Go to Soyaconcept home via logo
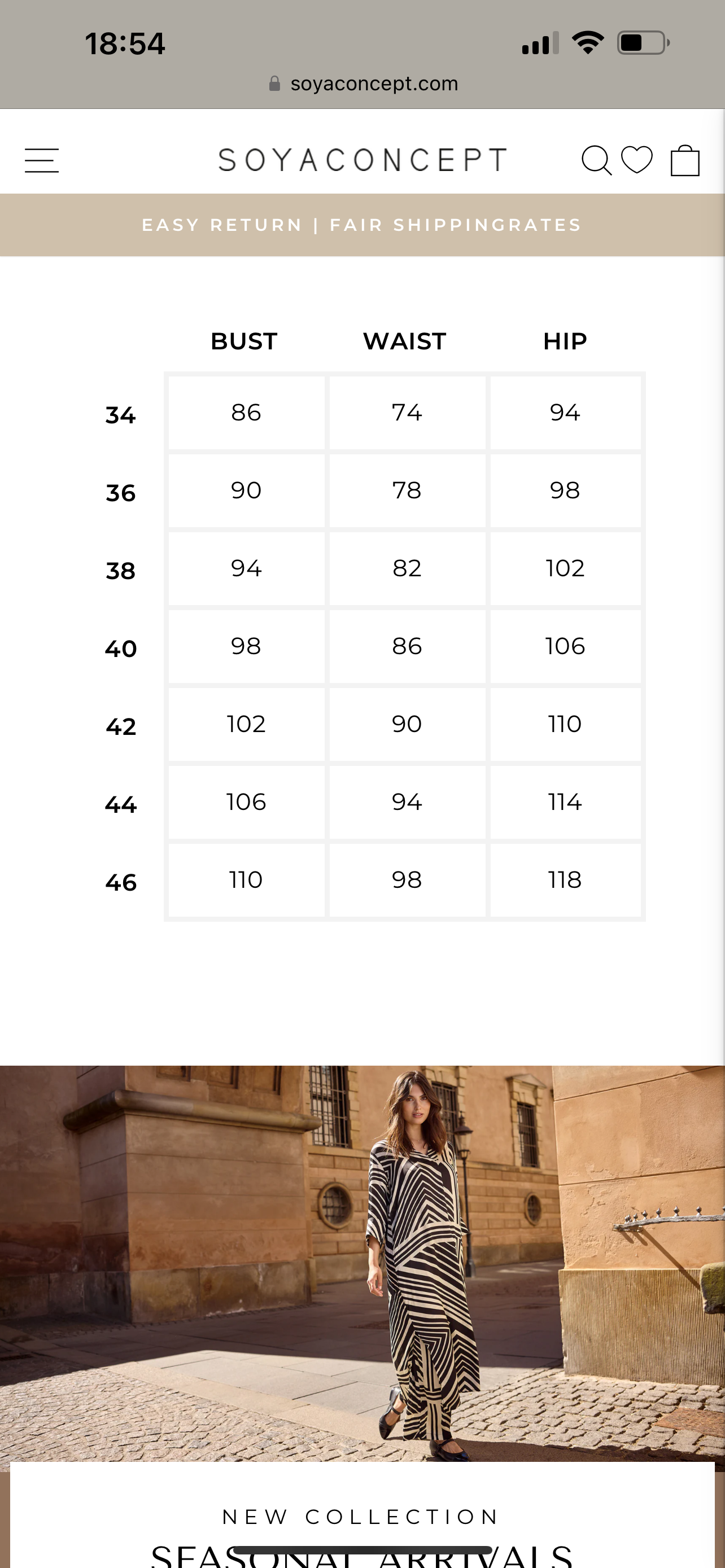This screenshot has width=725, height=1568. [x=363, y=160]
